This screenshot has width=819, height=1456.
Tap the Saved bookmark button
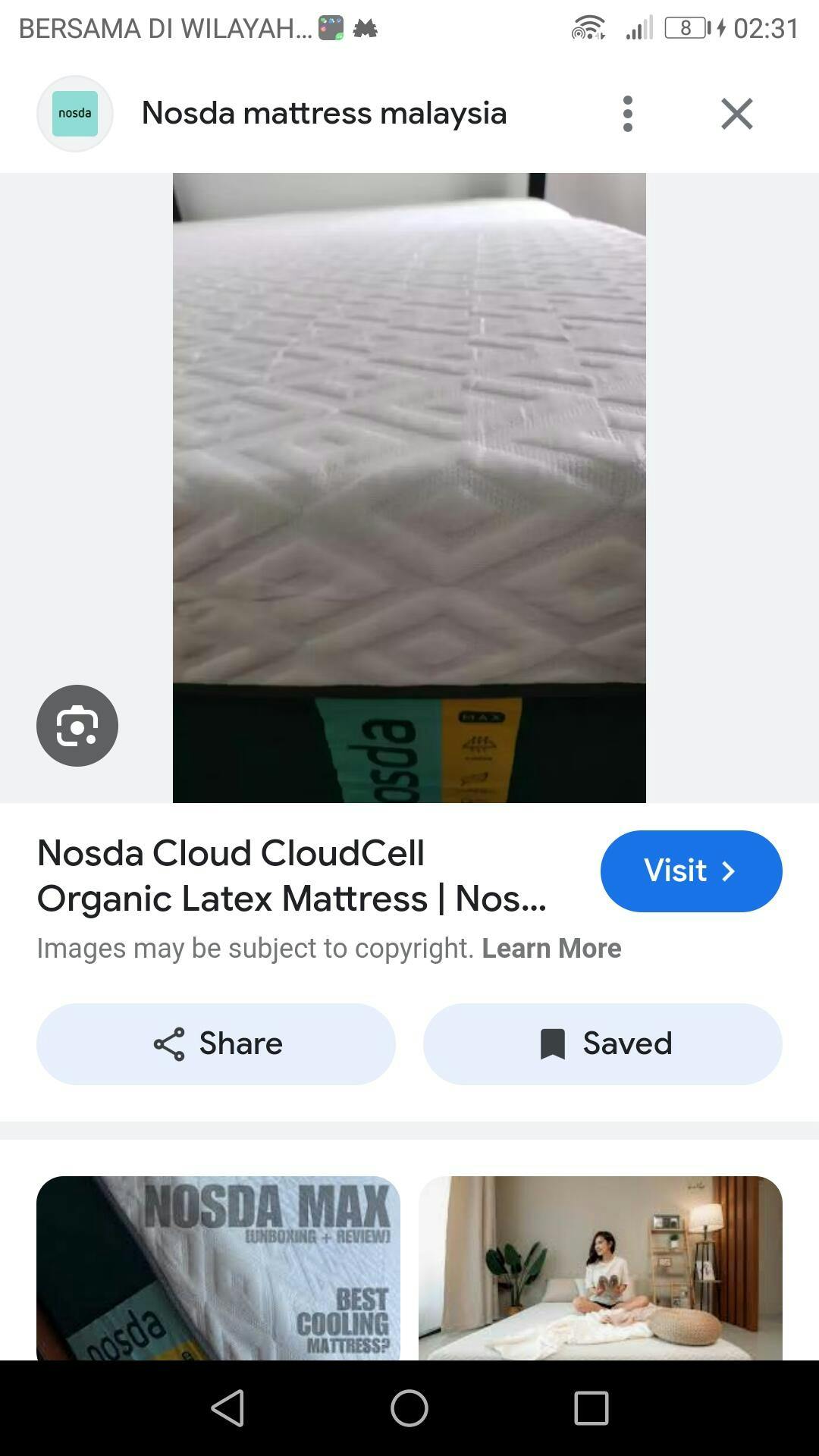point(603,1044)
